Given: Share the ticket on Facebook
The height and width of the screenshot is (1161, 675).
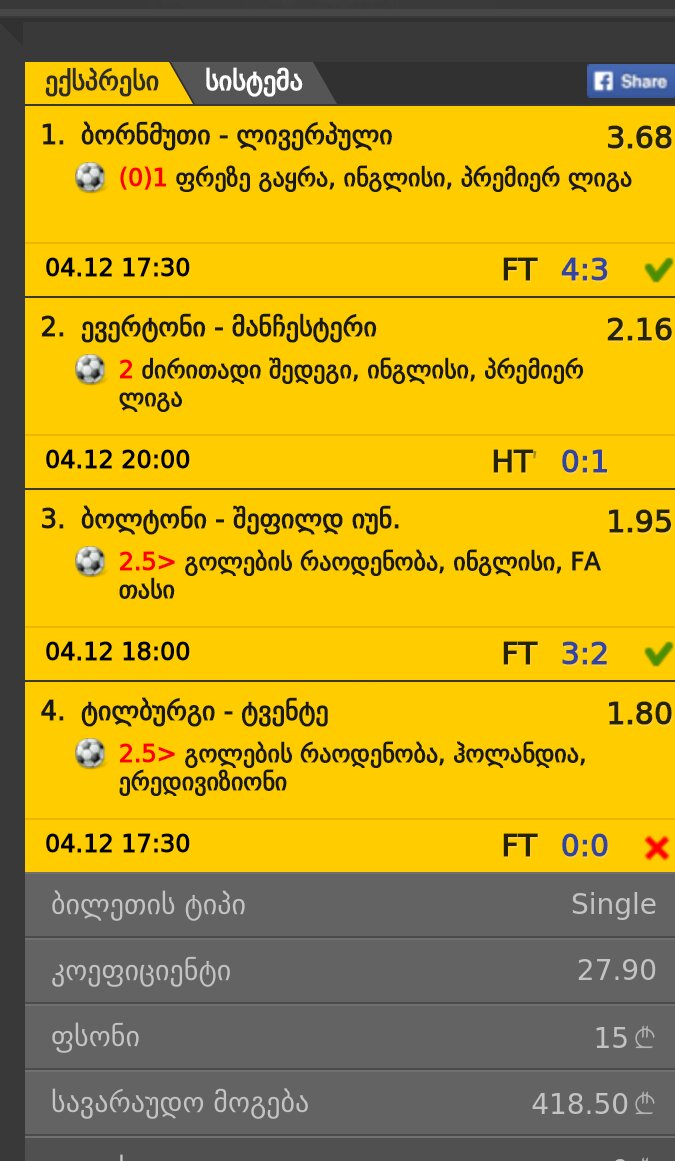Looking at the screenshot, I should (629, 82).
